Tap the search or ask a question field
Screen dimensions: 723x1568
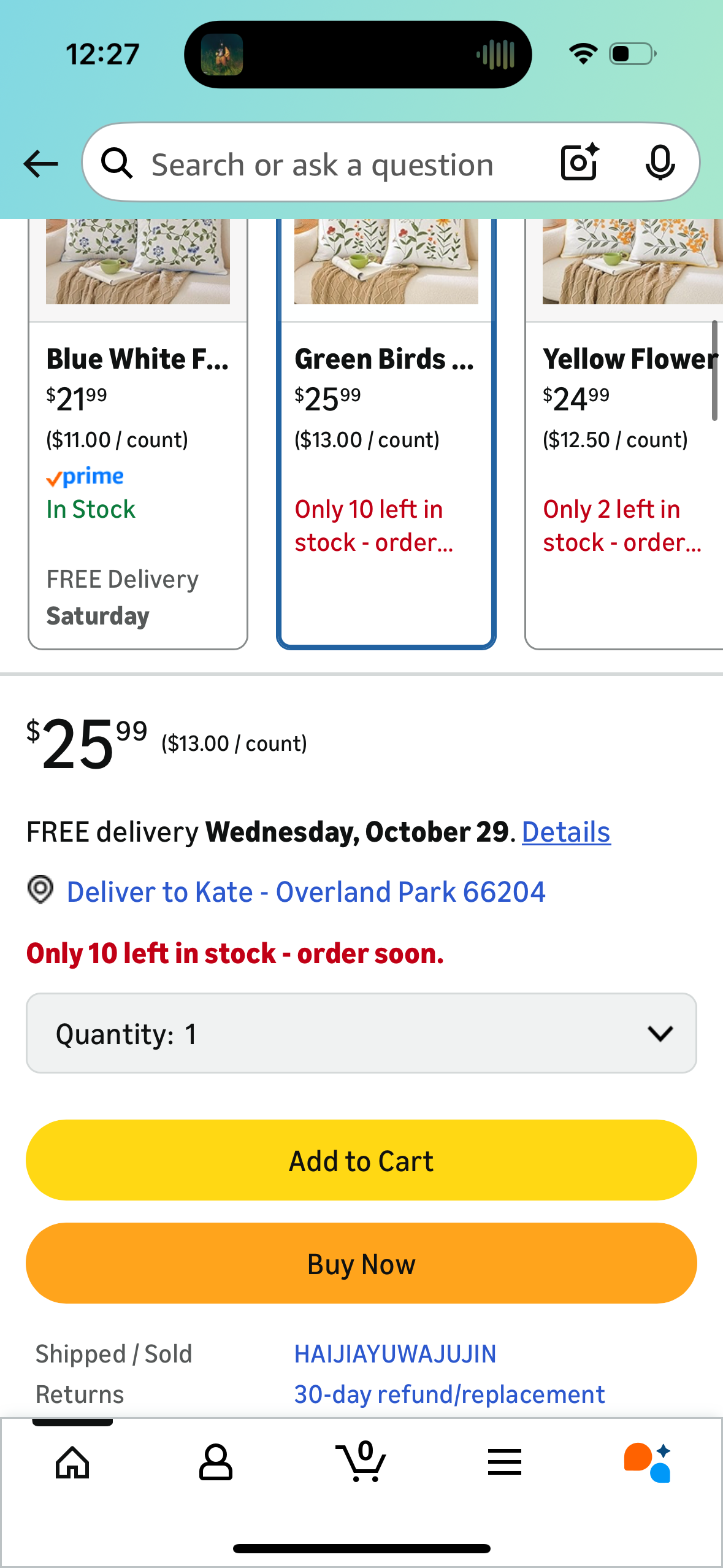coord(322,164)
